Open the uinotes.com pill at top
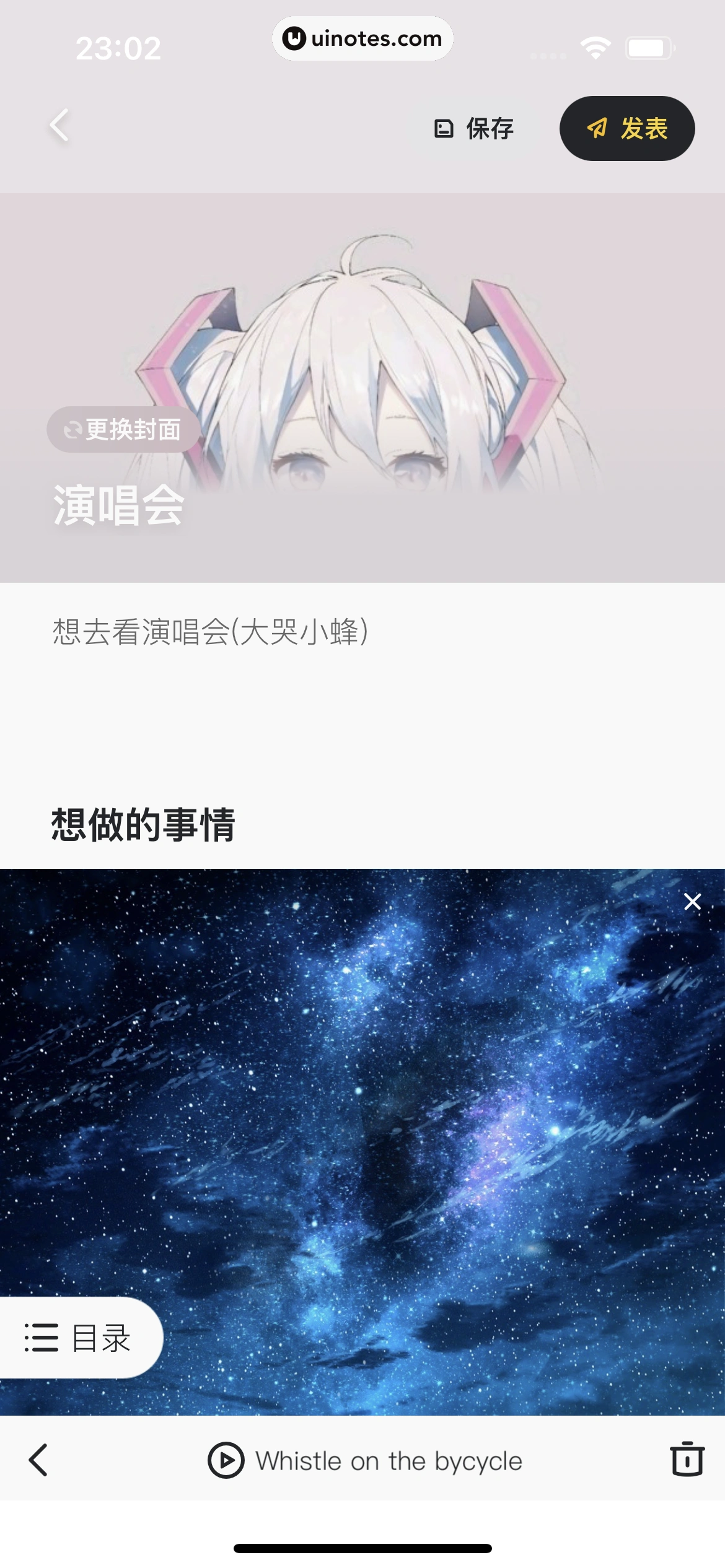The image size is (725, 1568). point(362,38)
